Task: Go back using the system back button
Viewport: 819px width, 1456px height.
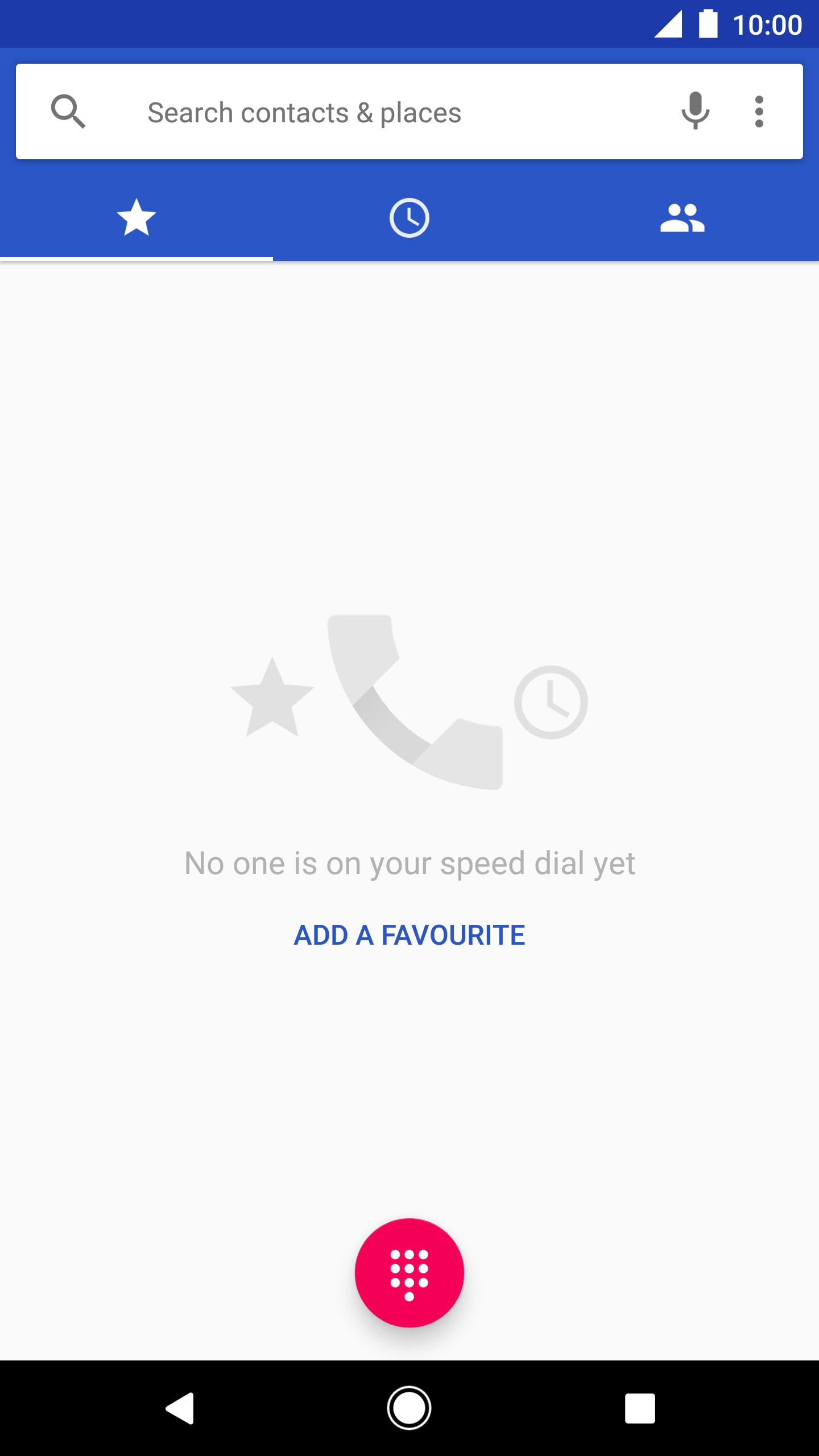Action: (180, 1408)
